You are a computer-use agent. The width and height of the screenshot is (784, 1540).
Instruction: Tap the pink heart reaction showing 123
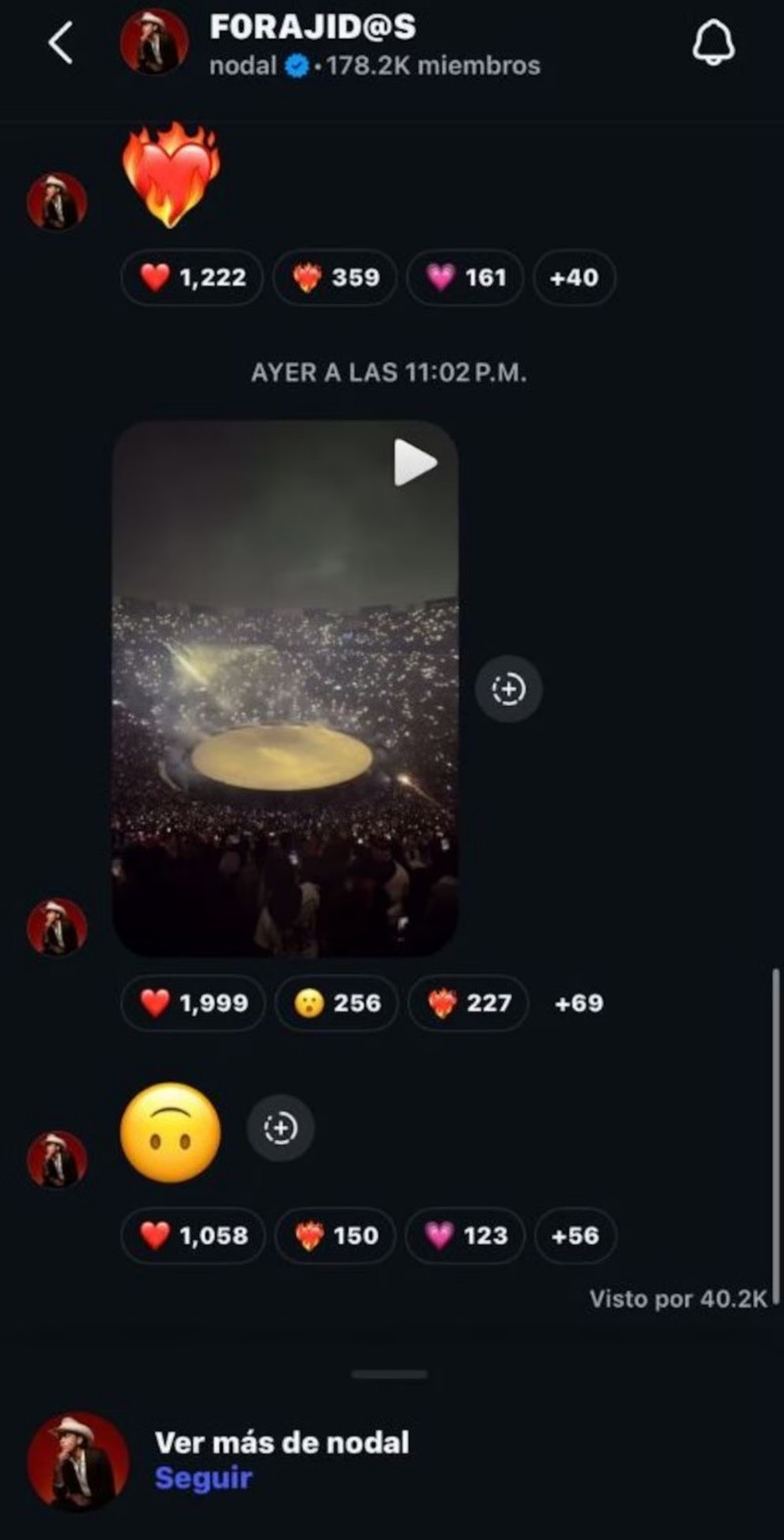click(465, 1235)
